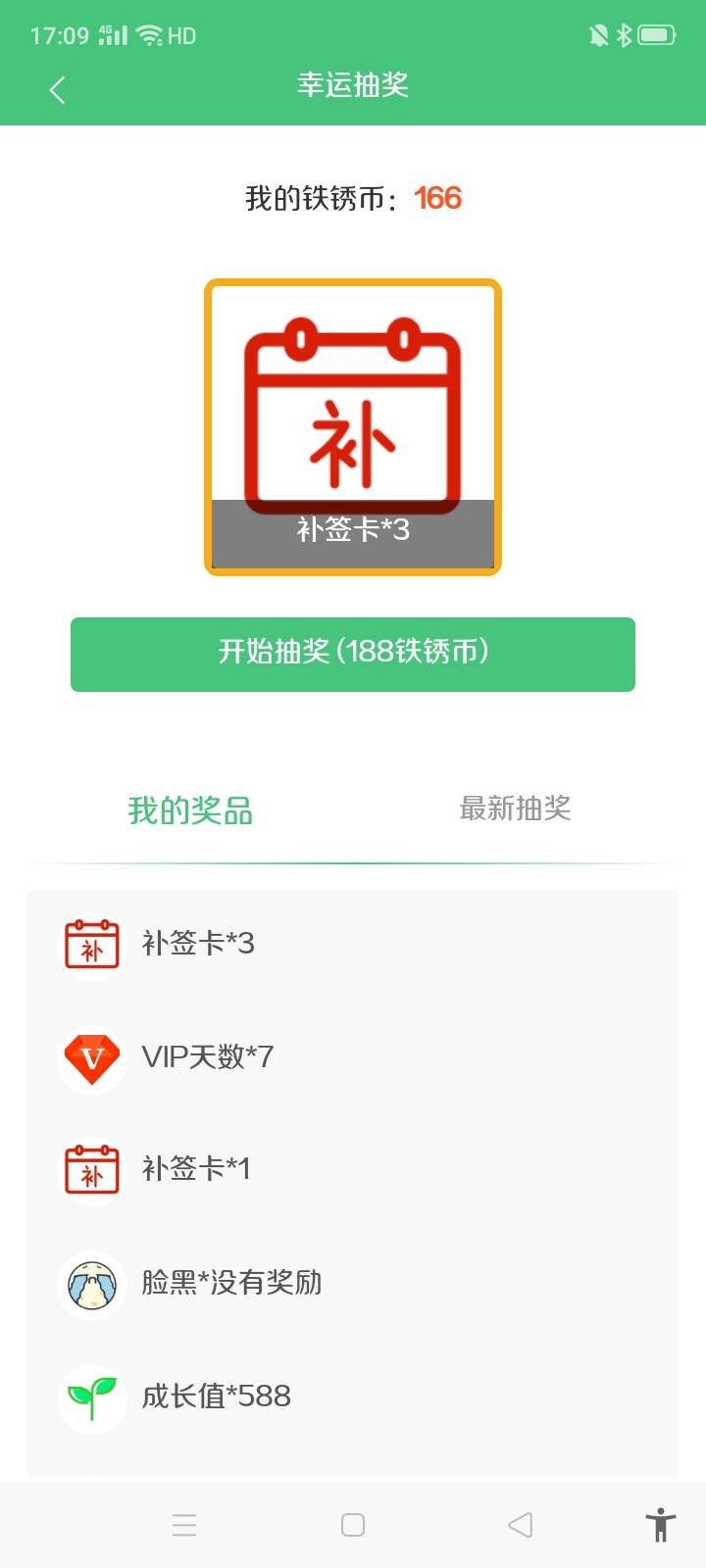Switch to the 最新抽奖 tab
Image resolution: width=706 pixels, height=1568 pixels.
click(516, 808)
